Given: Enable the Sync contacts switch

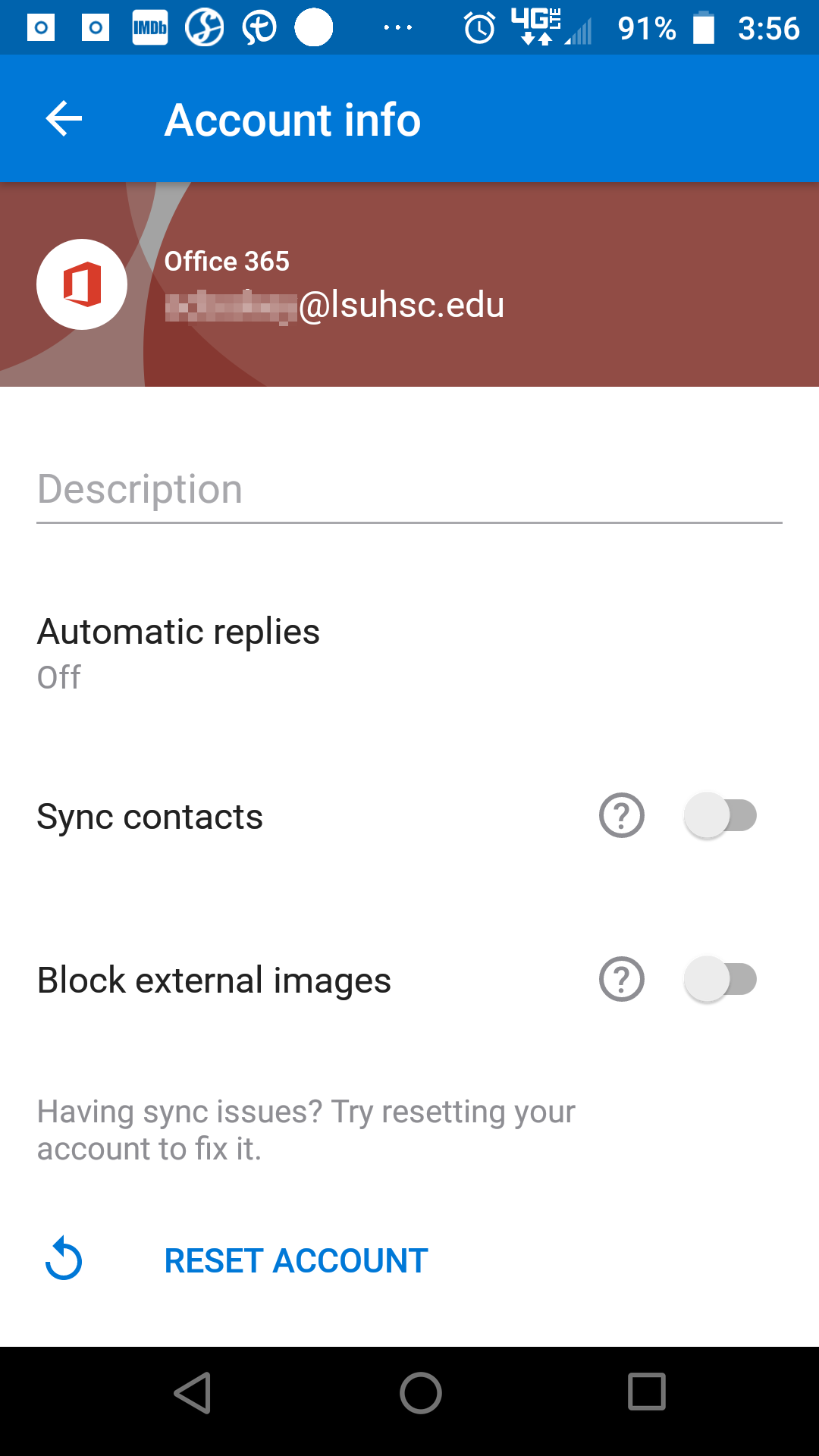Looking at the screenshot, I should (720, 816).
